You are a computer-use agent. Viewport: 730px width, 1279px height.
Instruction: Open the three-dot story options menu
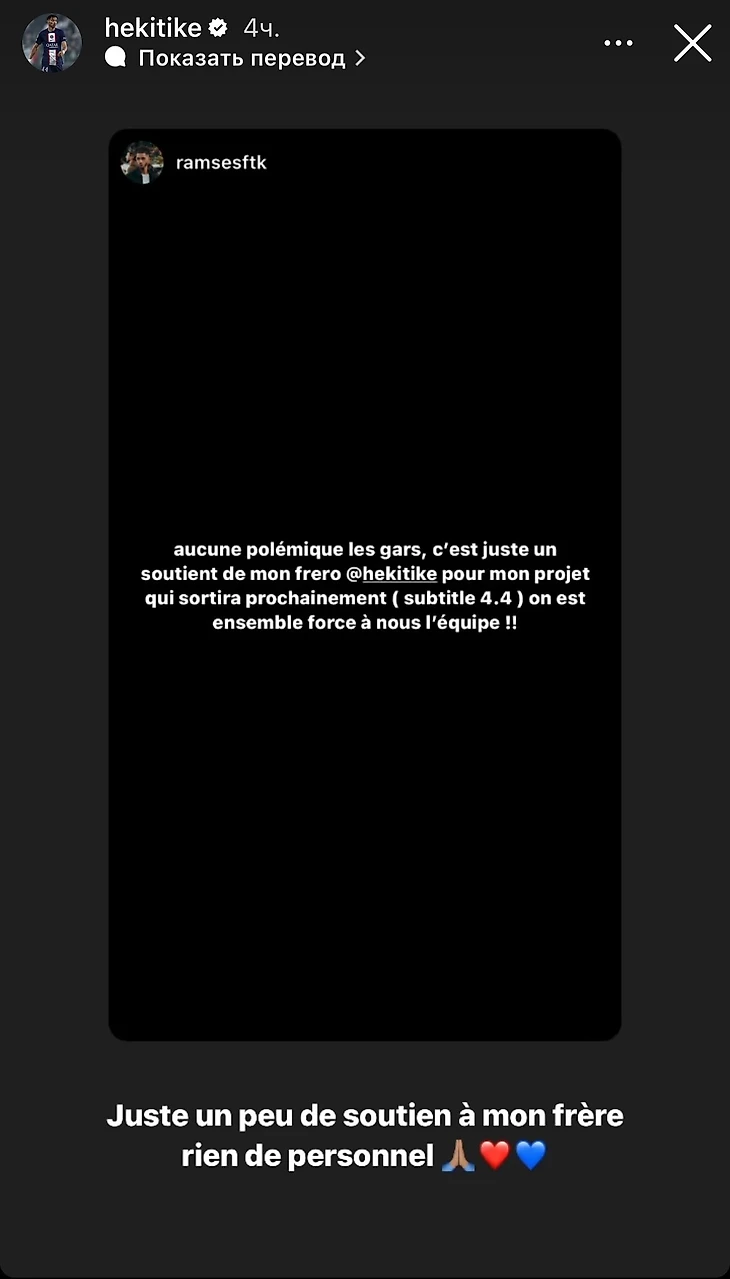(619, 43)
